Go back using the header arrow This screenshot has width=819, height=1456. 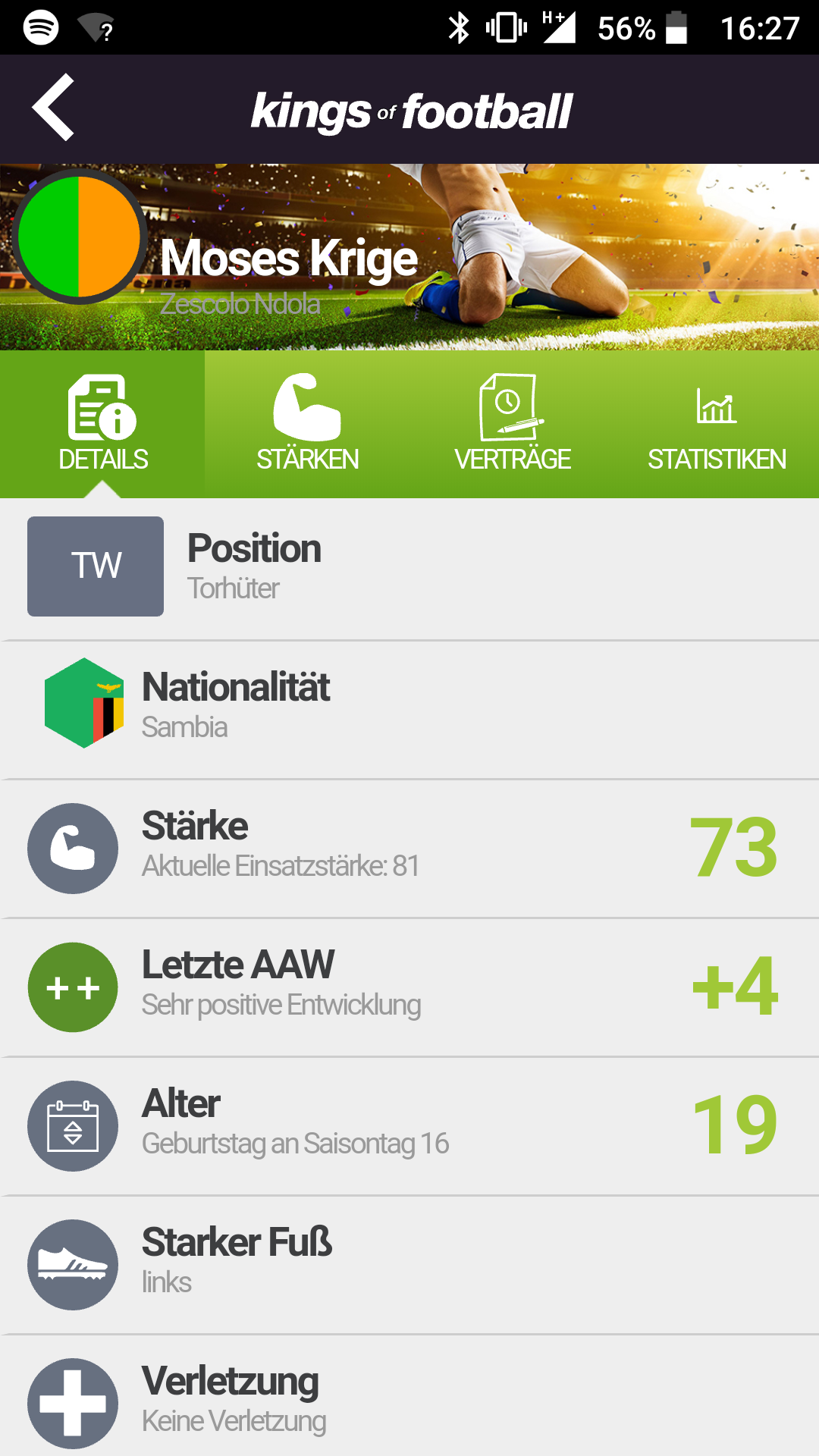pyautogui.click(x=53, y=108)
